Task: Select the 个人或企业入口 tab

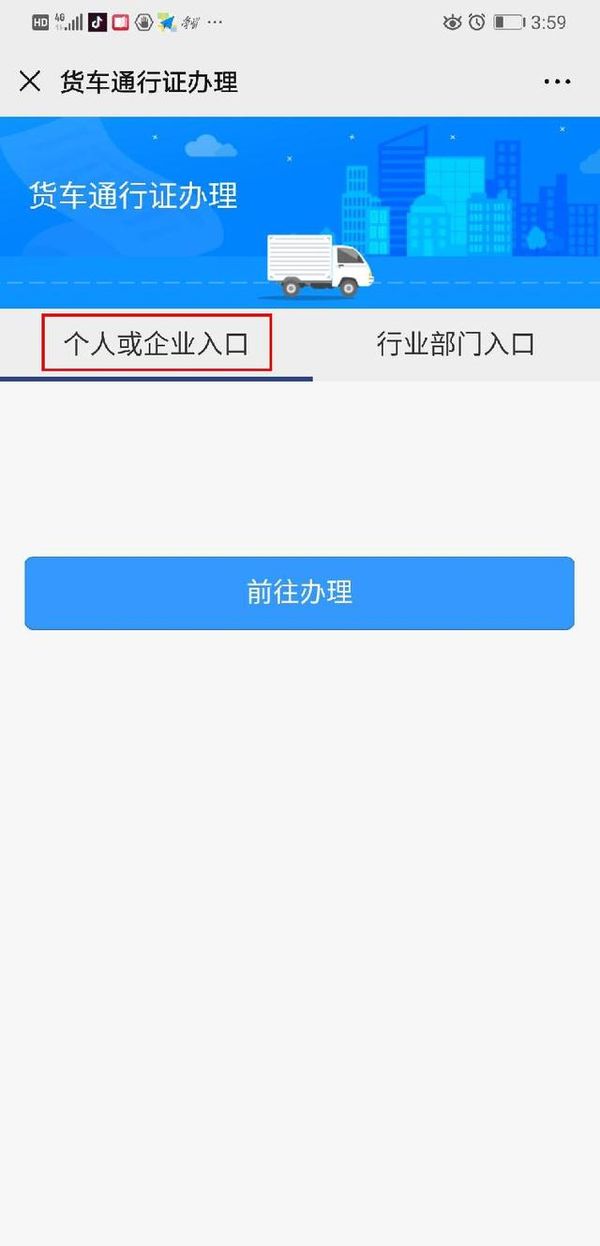Action: 156,344
